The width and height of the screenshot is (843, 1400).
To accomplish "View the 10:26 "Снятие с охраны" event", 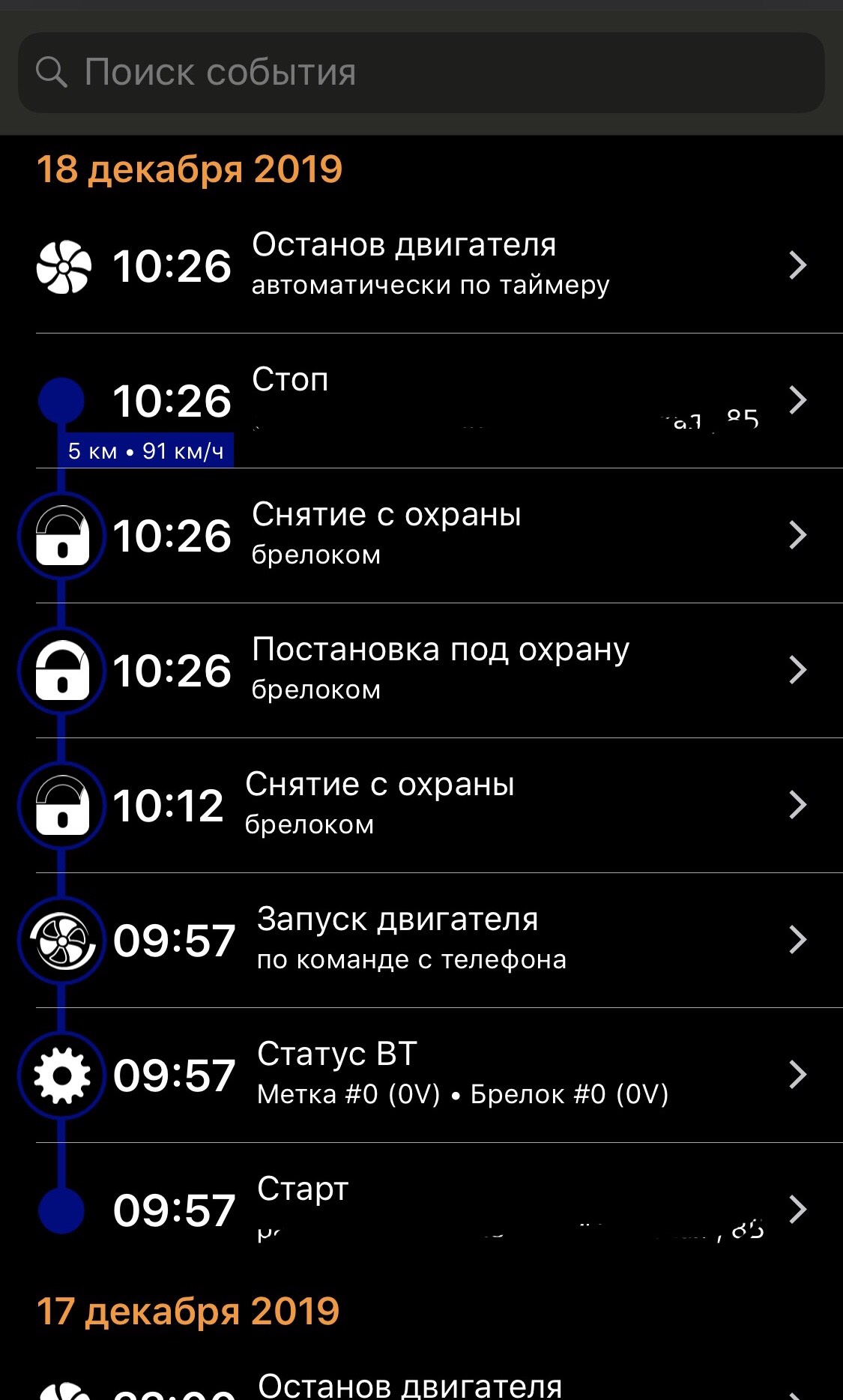I will [420, 535].
